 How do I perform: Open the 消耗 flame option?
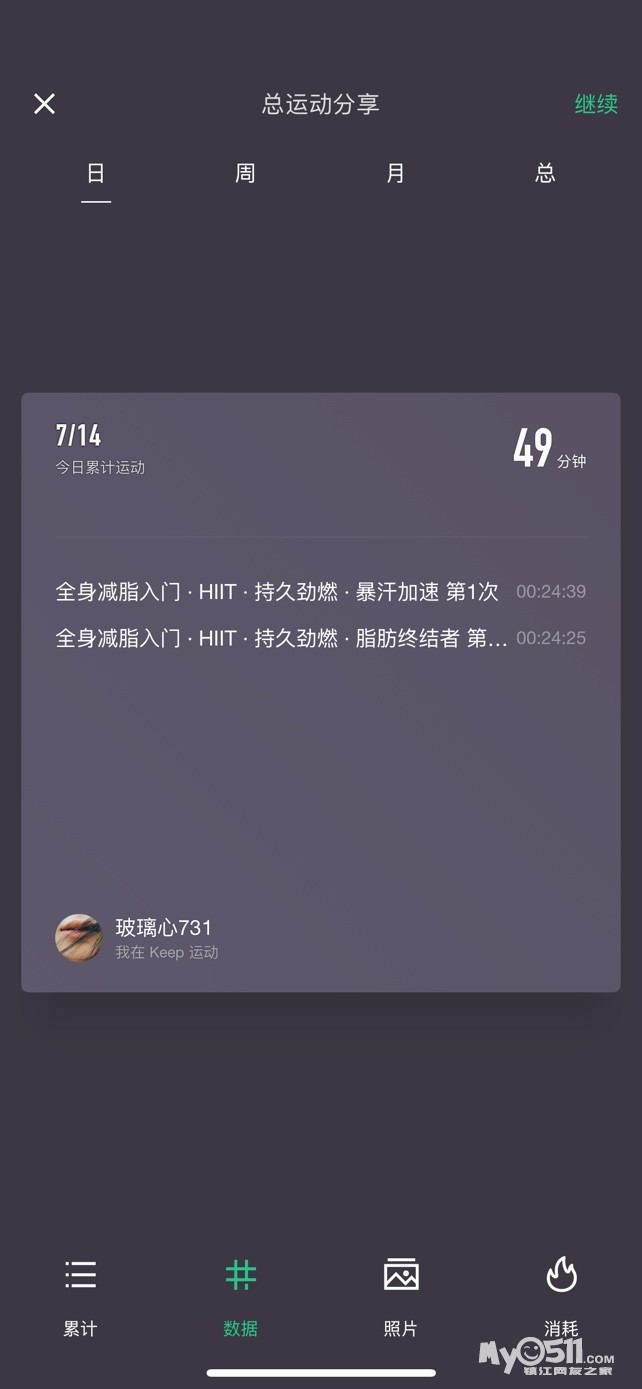(x=561, y=1297)
